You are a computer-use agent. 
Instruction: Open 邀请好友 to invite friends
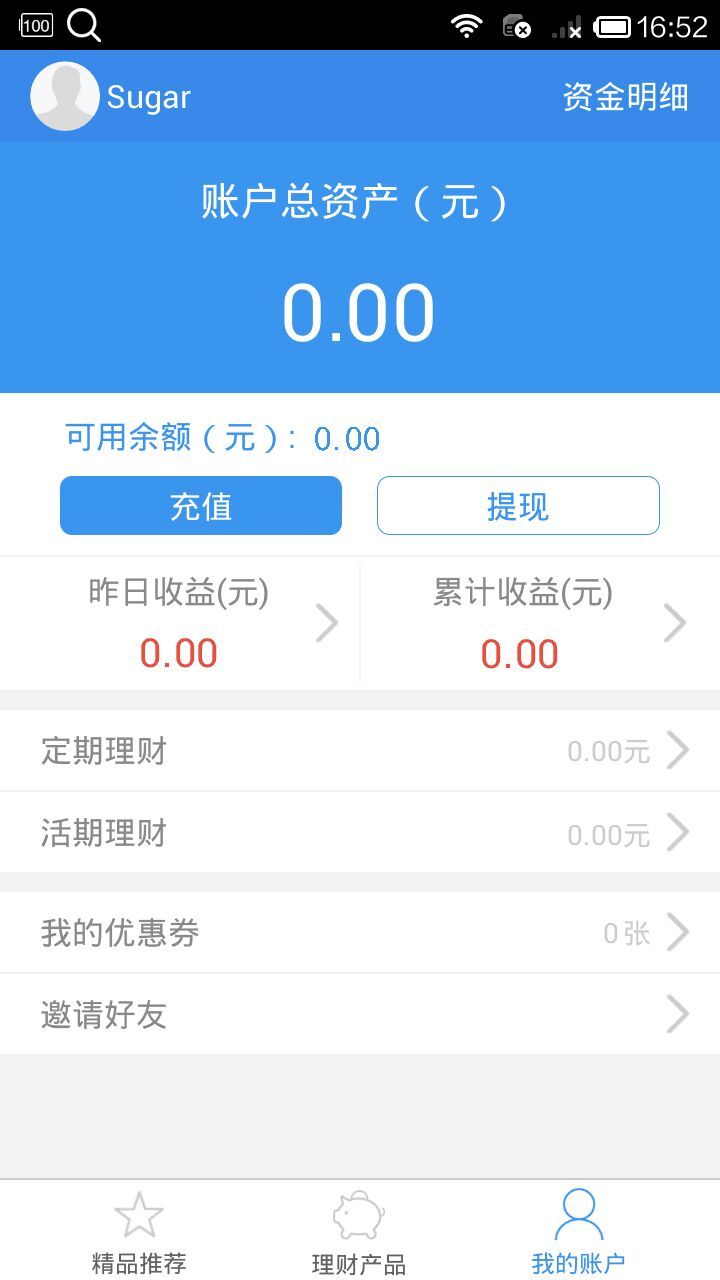pyautogui.click(x=360, y=1013)
